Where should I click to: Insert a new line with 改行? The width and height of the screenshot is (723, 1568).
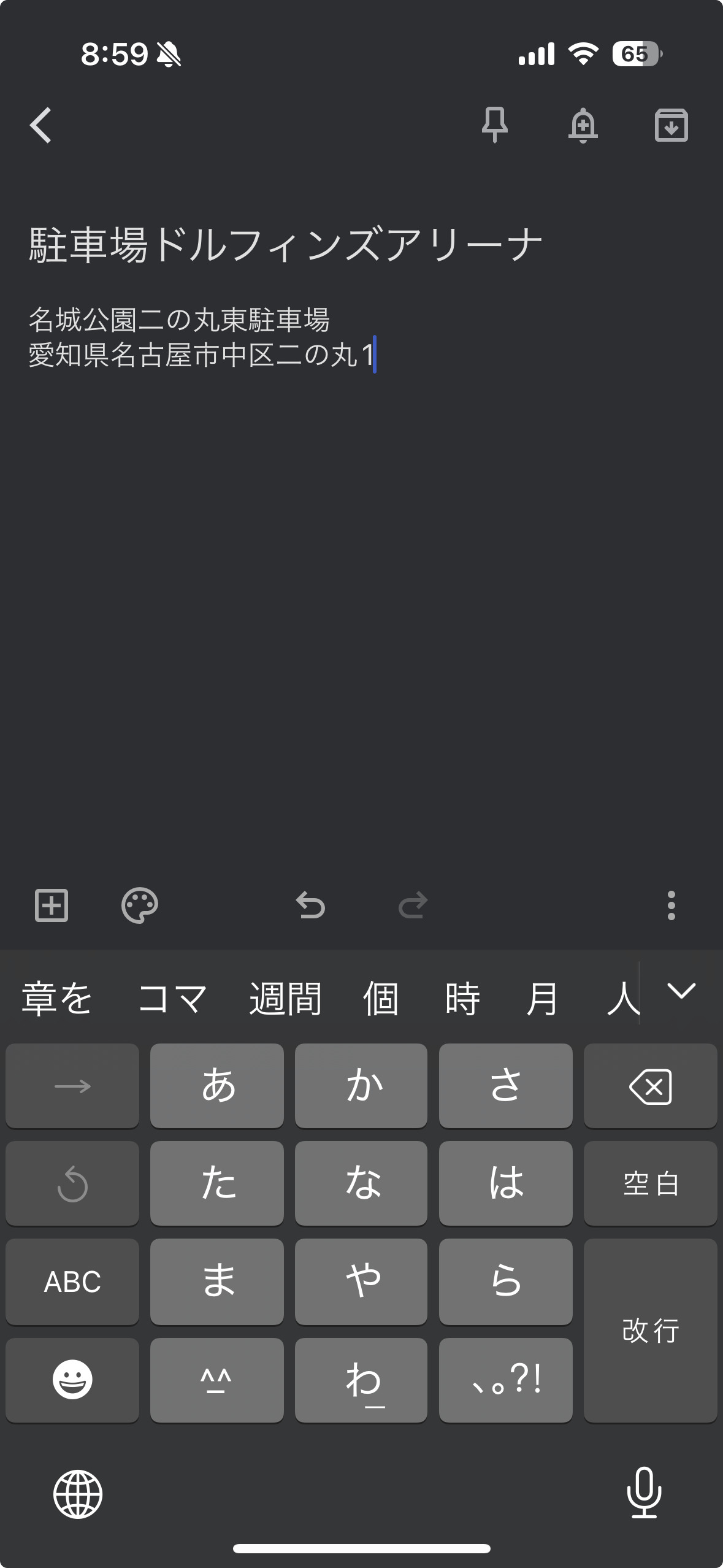pyautogui.click(x=650, y=1331)
